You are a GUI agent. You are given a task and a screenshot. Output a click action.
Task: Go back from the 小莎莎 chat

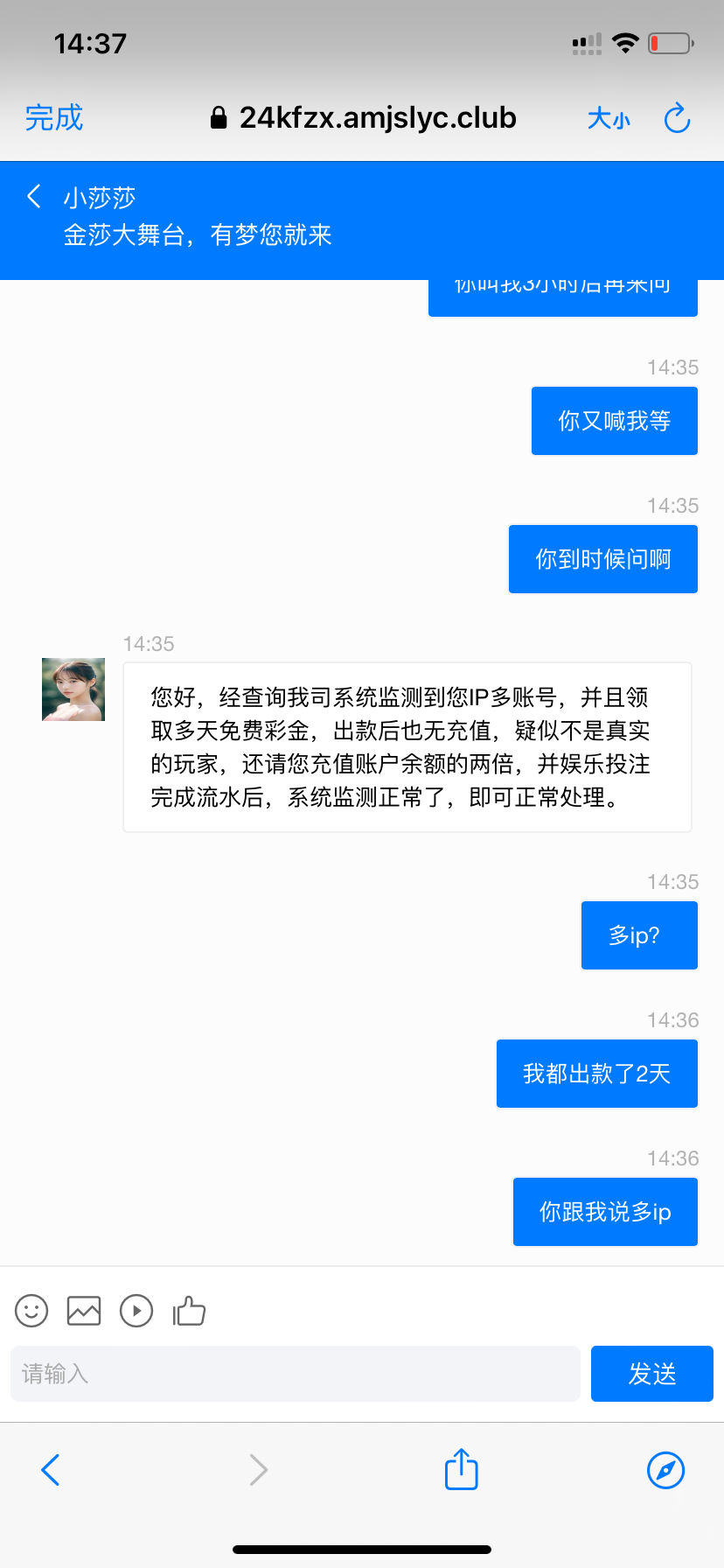34,197
